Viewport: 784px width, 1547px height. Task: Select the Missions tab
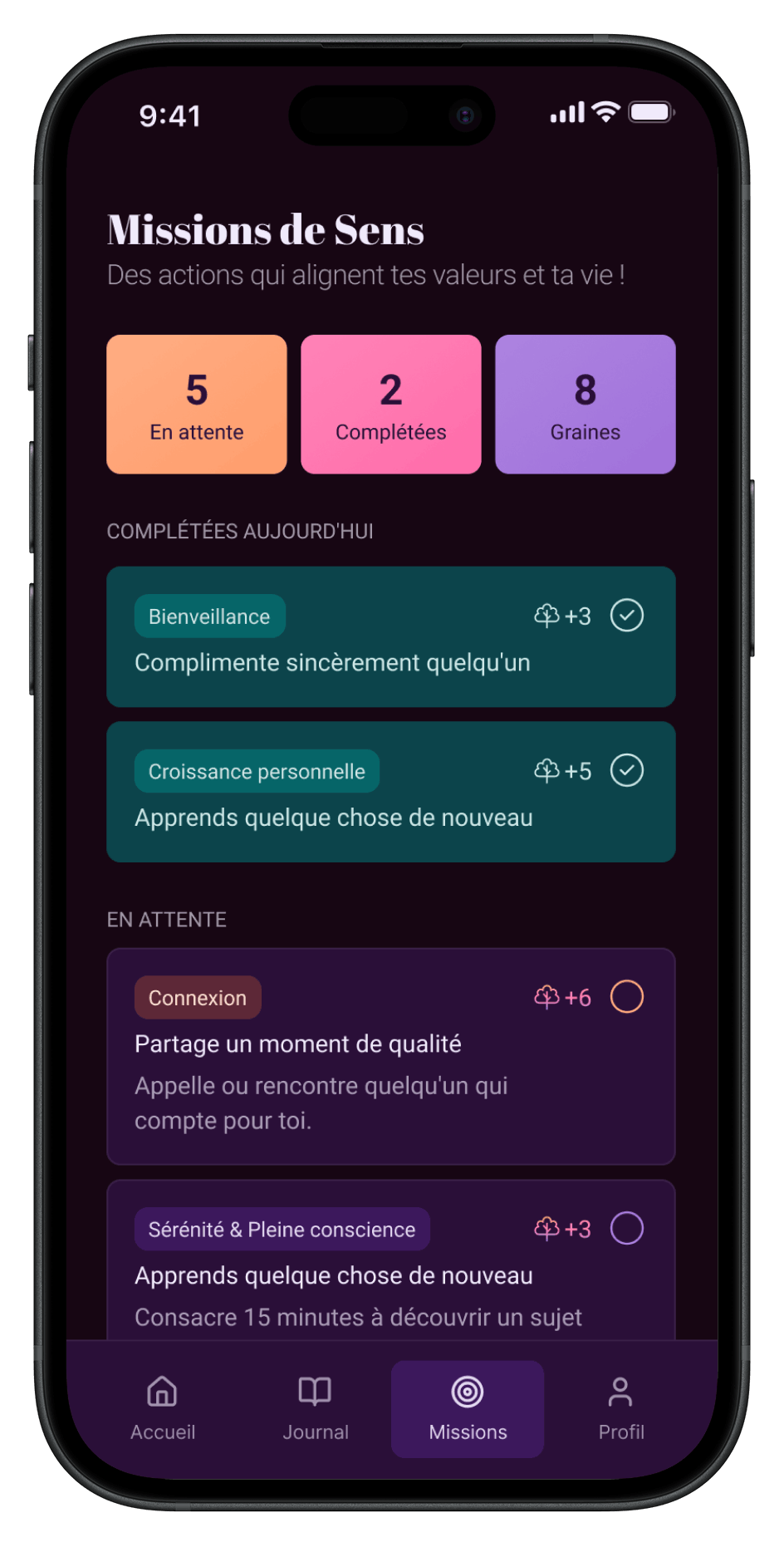tap(468, 1407)
